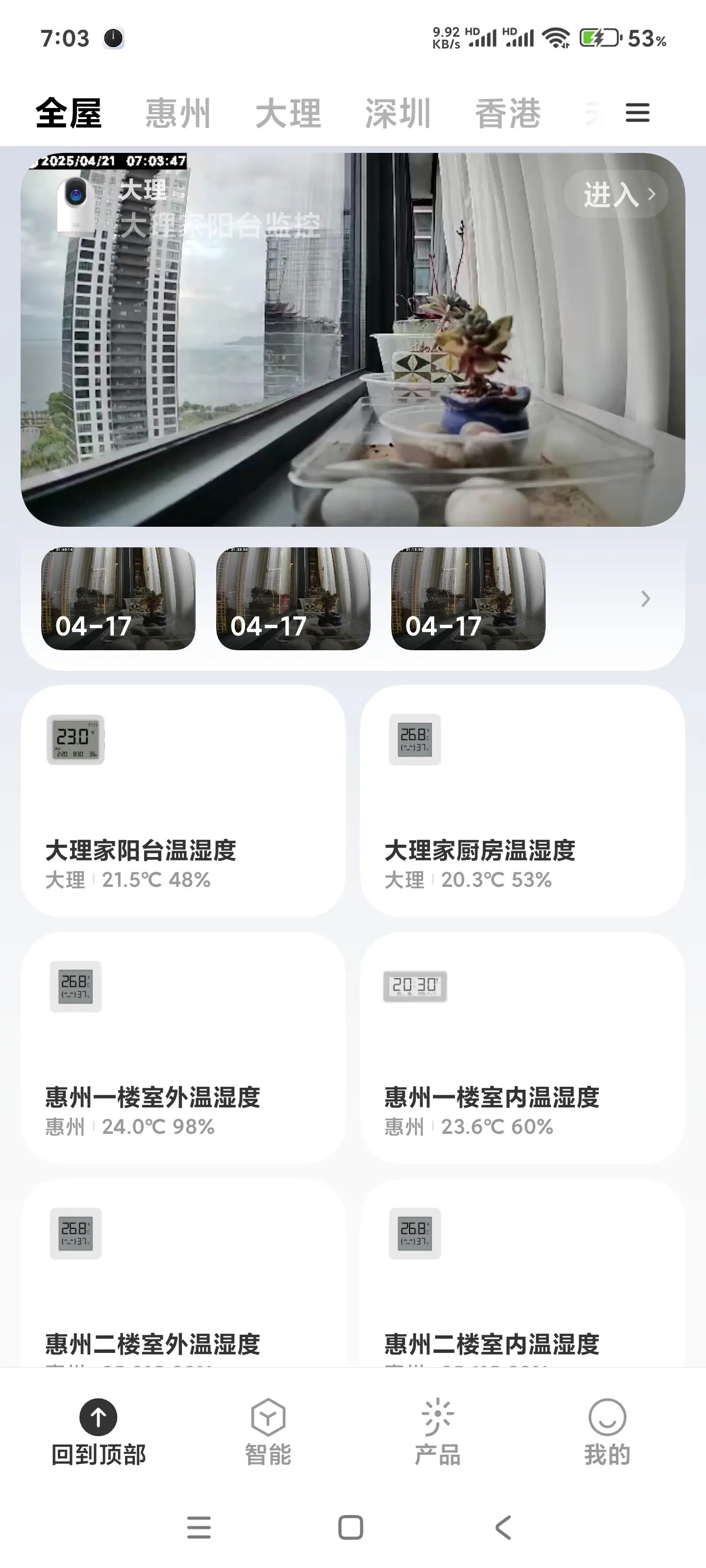Switch to the 惠州 tab
This screenshot has width=706, height=1568.
tap(178, 114)
